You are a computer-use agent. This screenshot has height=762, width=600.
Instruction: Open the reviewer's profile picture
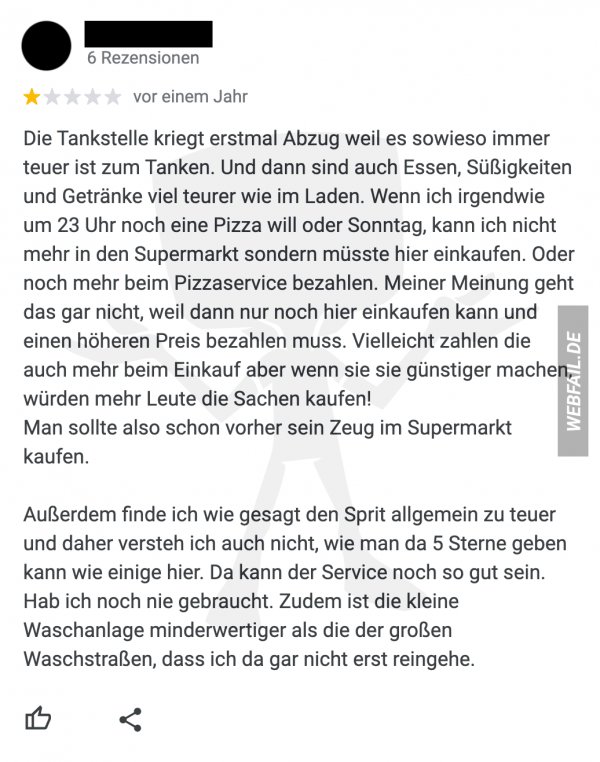46,45
